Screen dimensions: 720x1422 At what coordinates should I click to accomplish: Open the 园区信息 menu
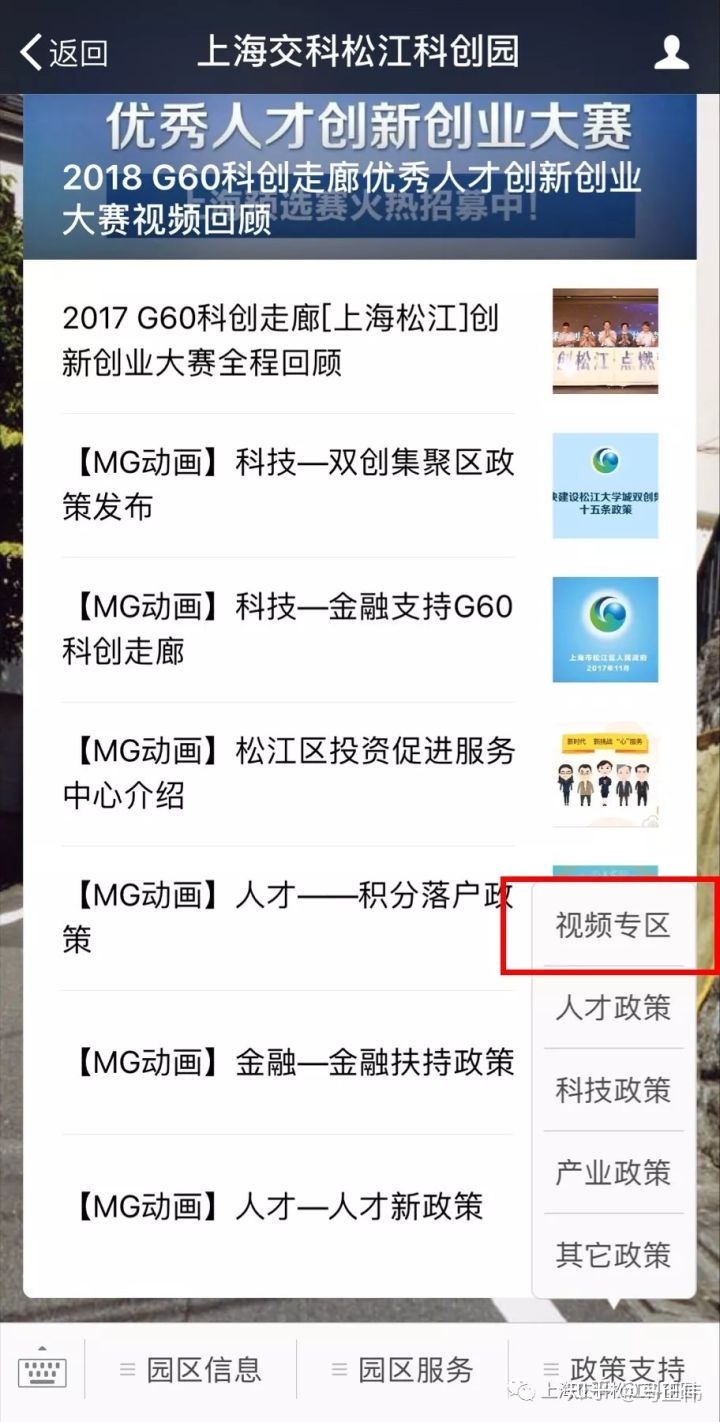point(191,1370)
